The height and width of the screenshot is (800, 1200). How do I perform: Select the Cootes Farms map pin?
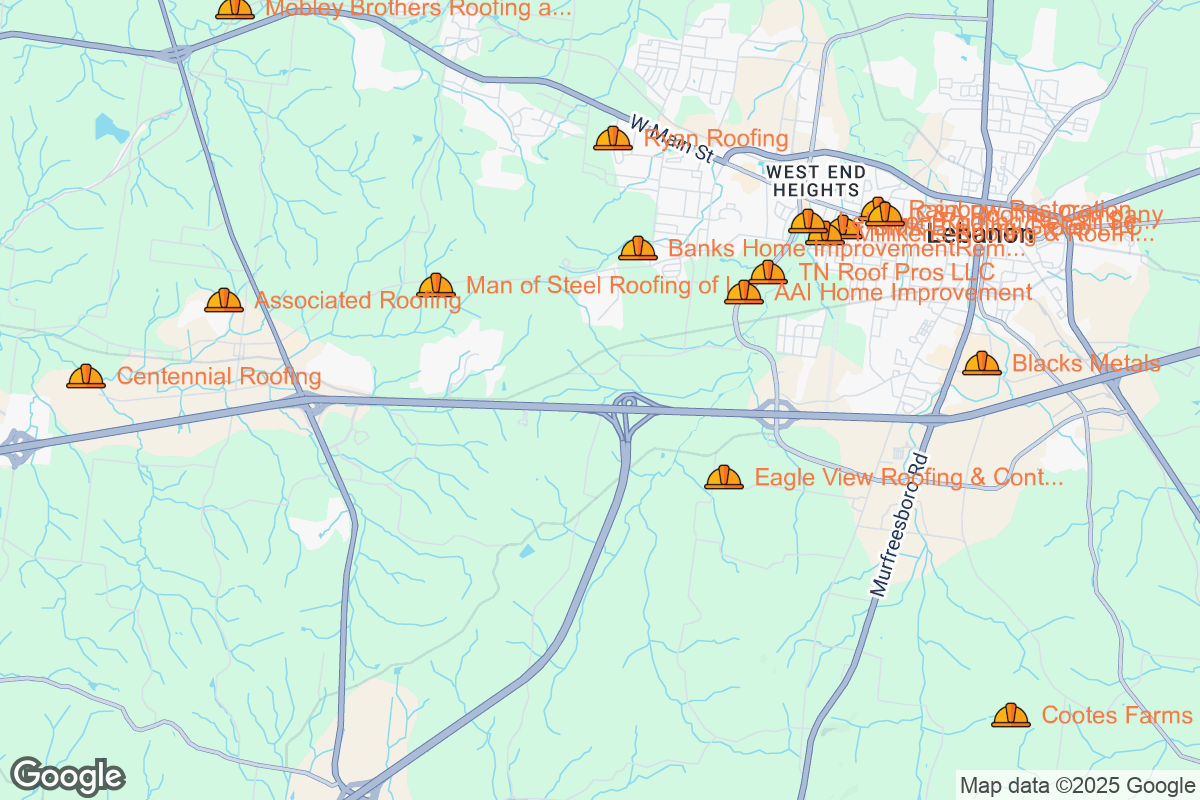click(x=1011, y=715)
